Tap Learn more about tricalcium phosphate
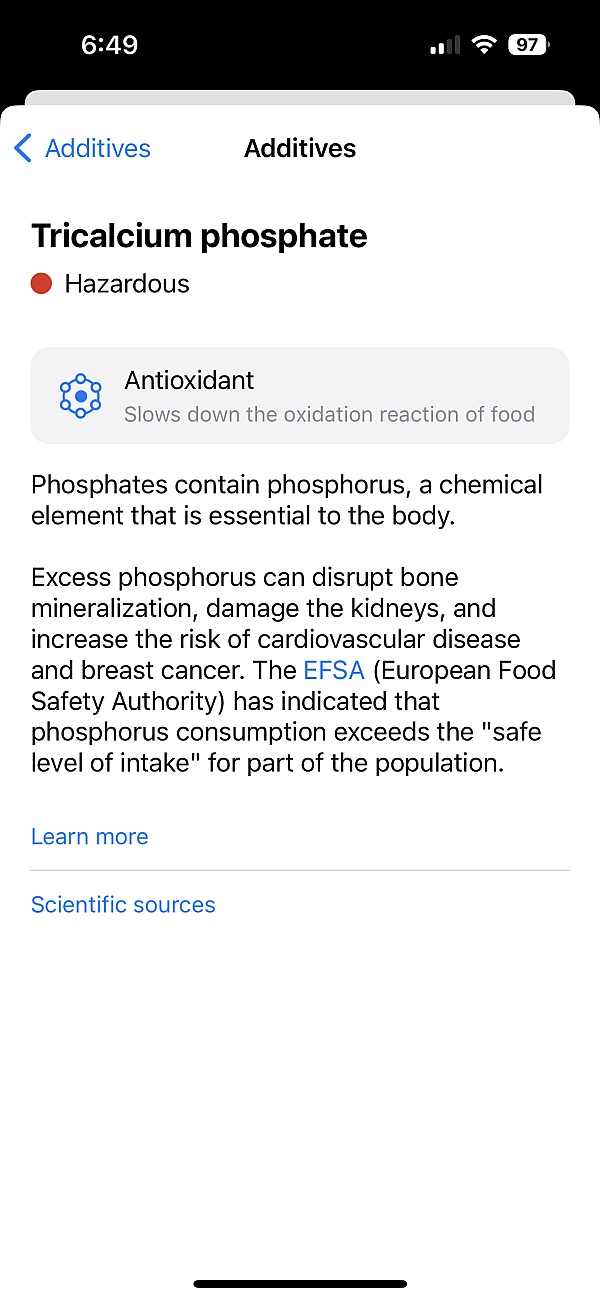600x1300 pixels. 90,837
